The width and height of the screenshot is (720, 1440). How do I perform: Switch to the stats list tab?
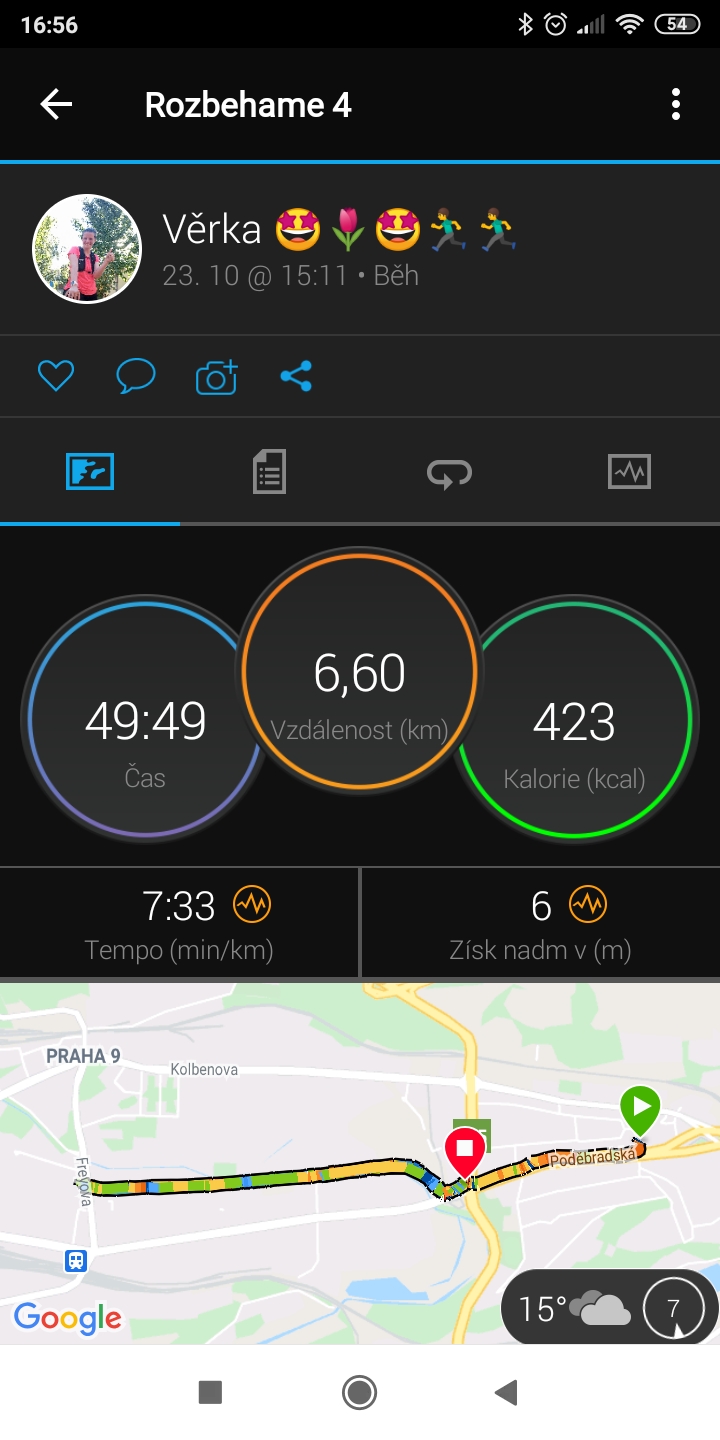(x=269, y=471)
